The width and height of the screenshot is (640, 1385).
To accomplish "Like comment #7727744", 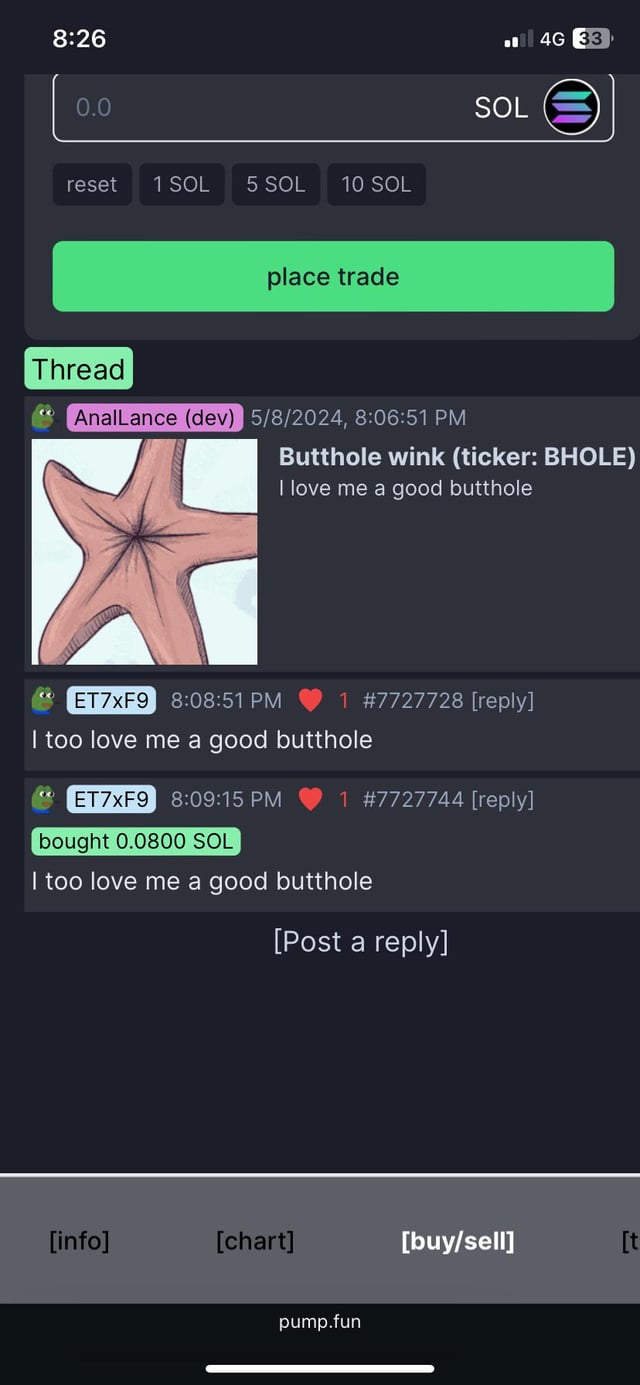I will pyautogui.click(x=311, y=799).
